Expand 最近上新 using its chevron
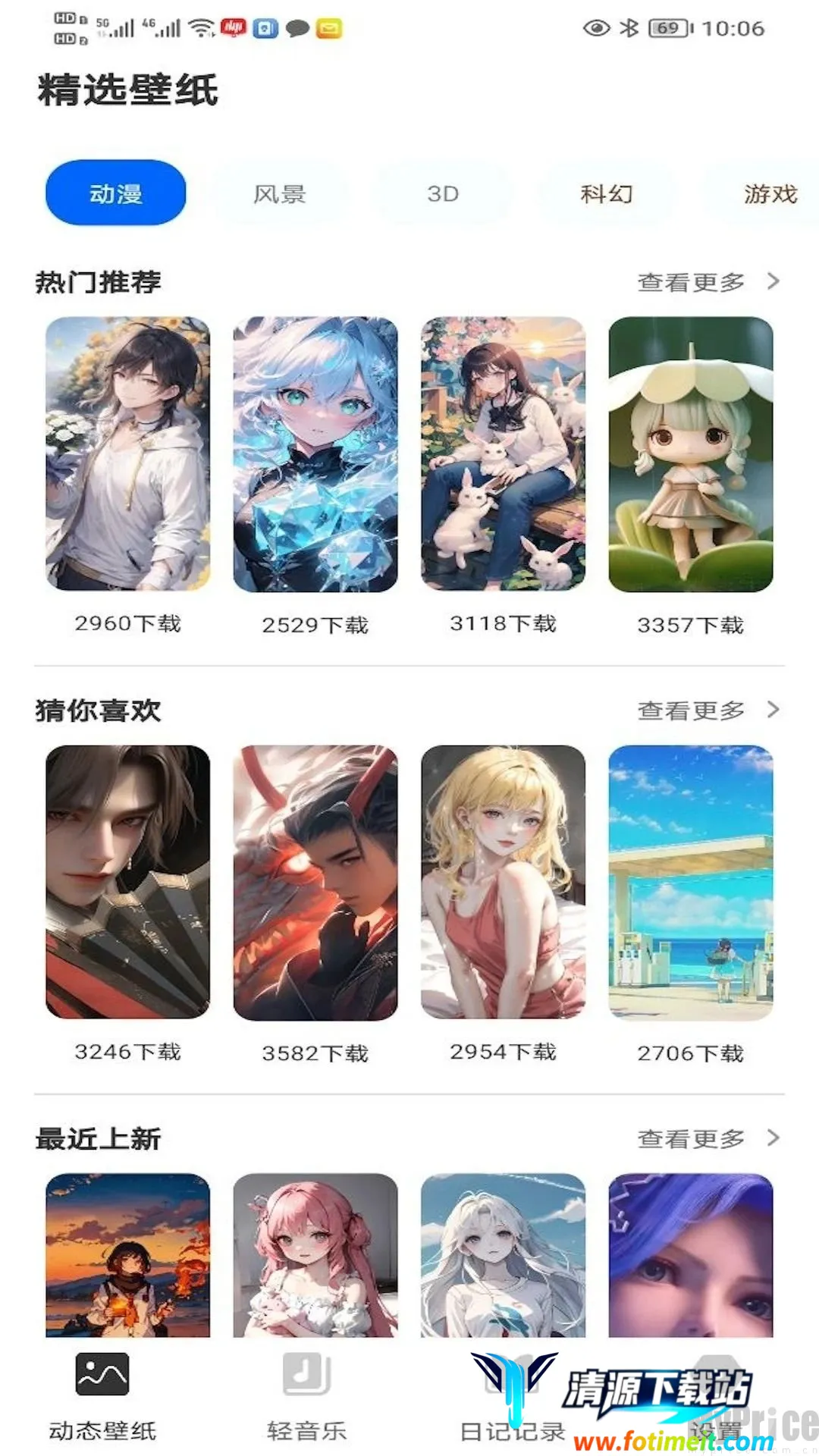Screen dimensions: 819x1456 (x=774, y=1137)
